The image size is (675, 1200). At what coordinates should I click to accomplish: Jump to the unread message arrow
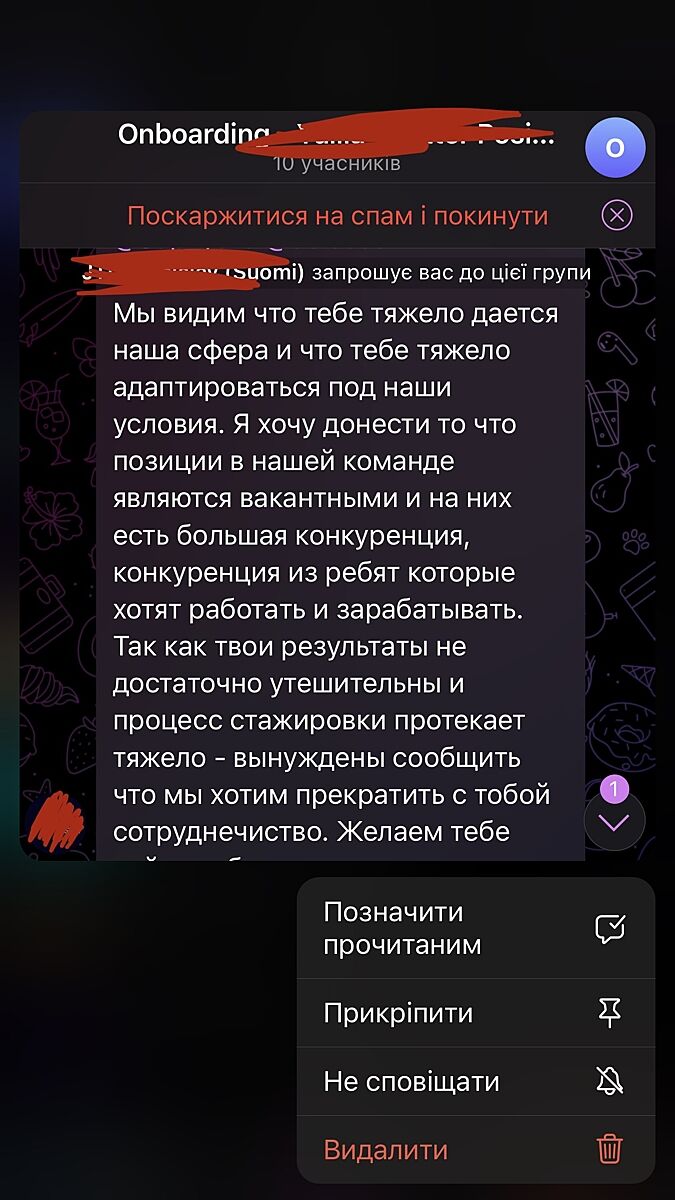[614, 822]
